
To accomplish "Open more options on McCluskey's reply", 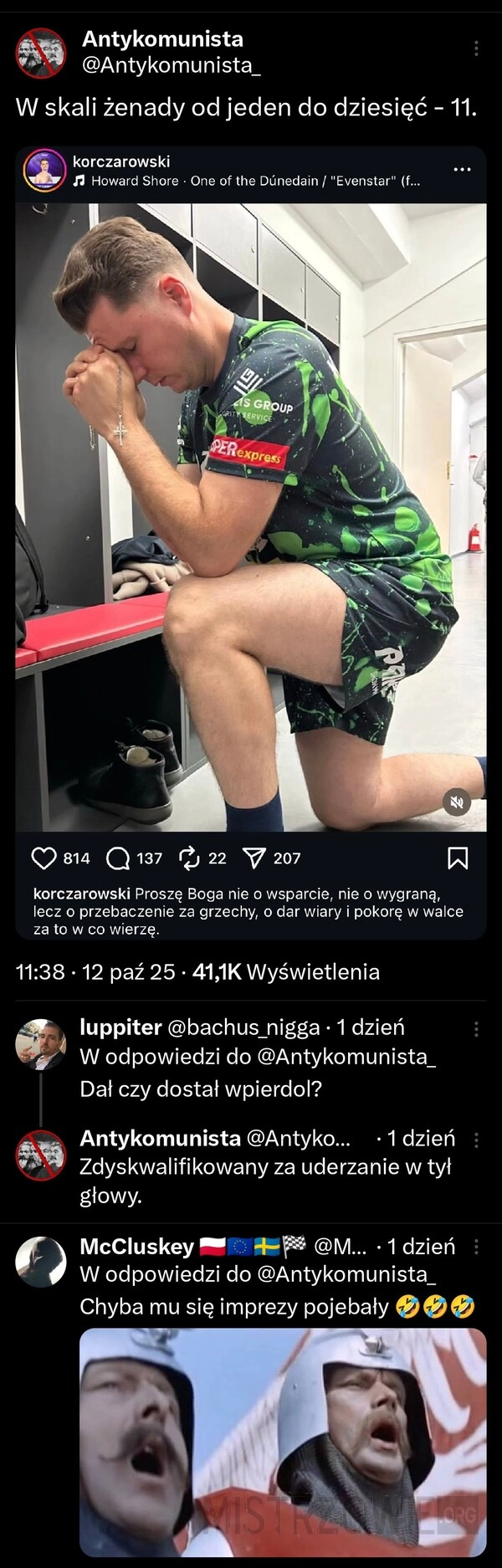I will click(x=476, y=1248).
